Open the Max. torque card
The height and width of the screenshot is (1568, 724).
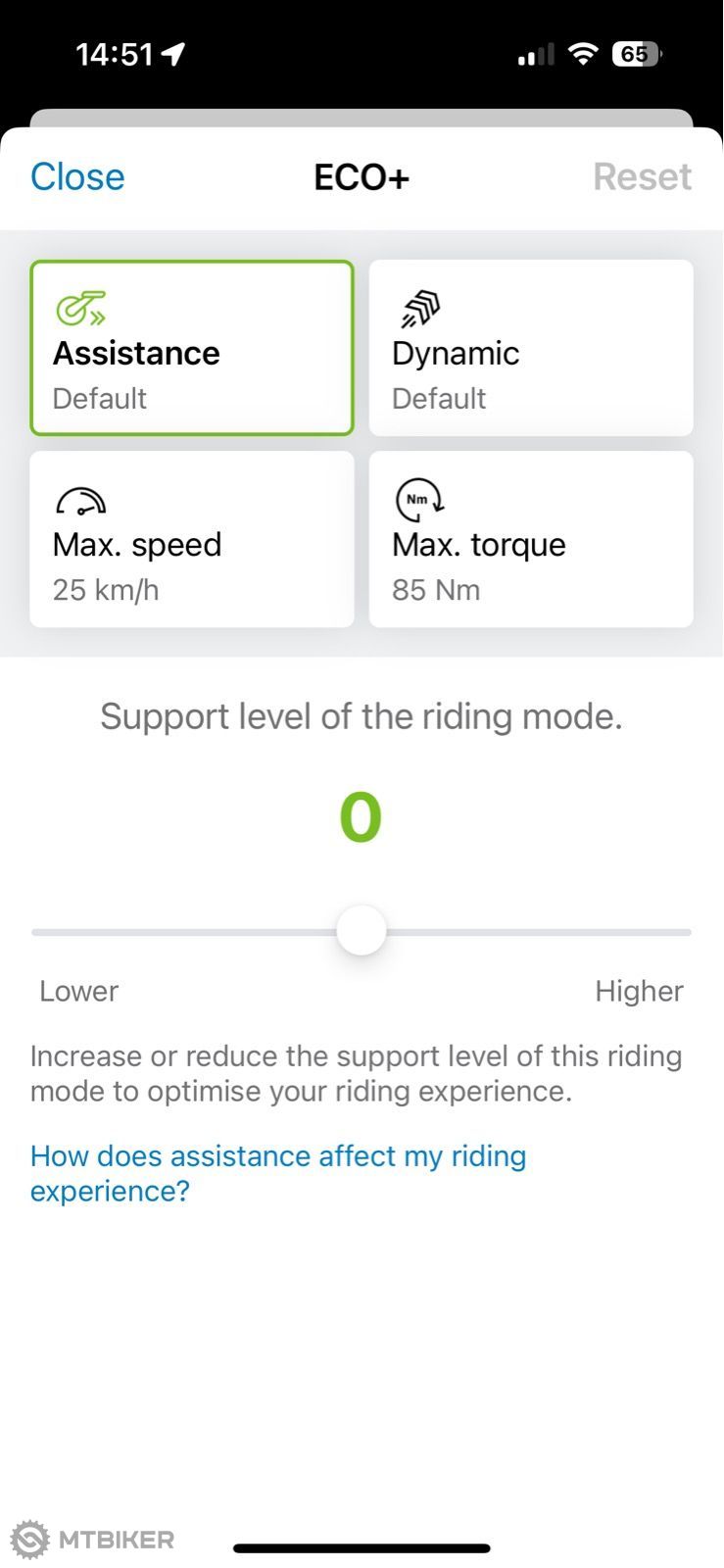[531, 539]
